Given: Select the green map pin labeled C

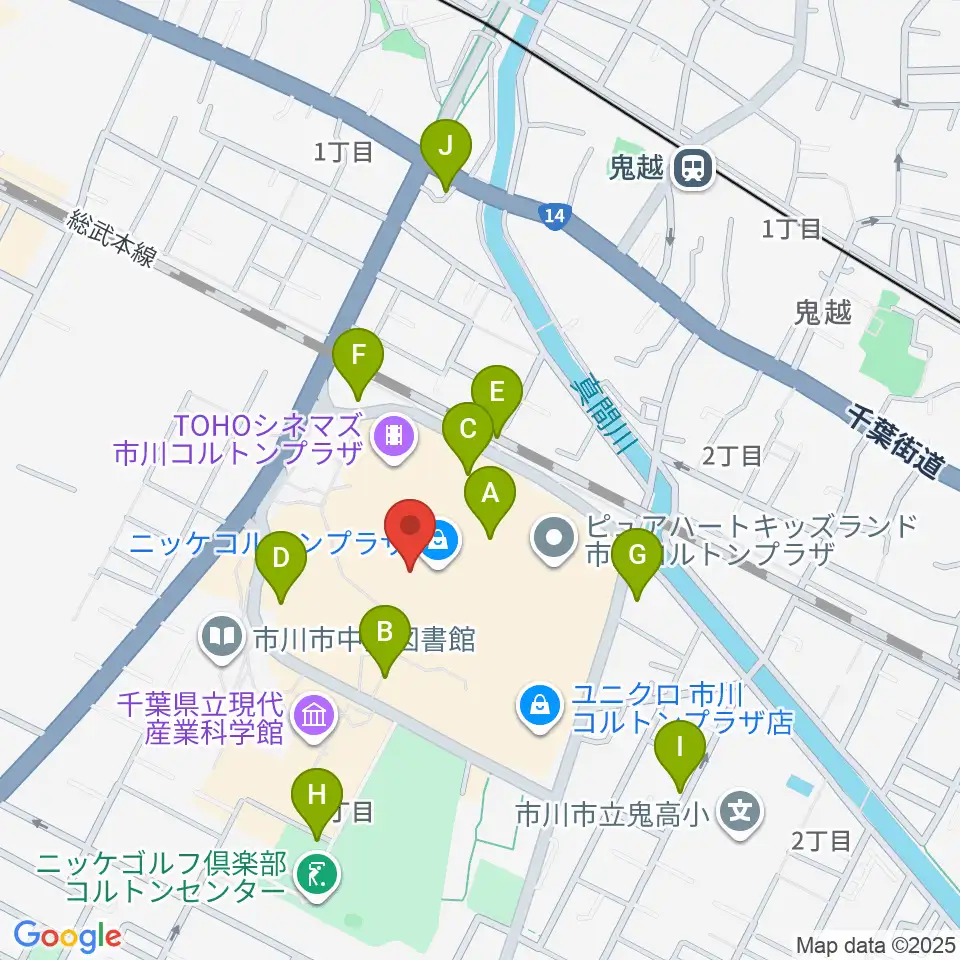Looking at the screenshot, I should [x=468, y=439].
